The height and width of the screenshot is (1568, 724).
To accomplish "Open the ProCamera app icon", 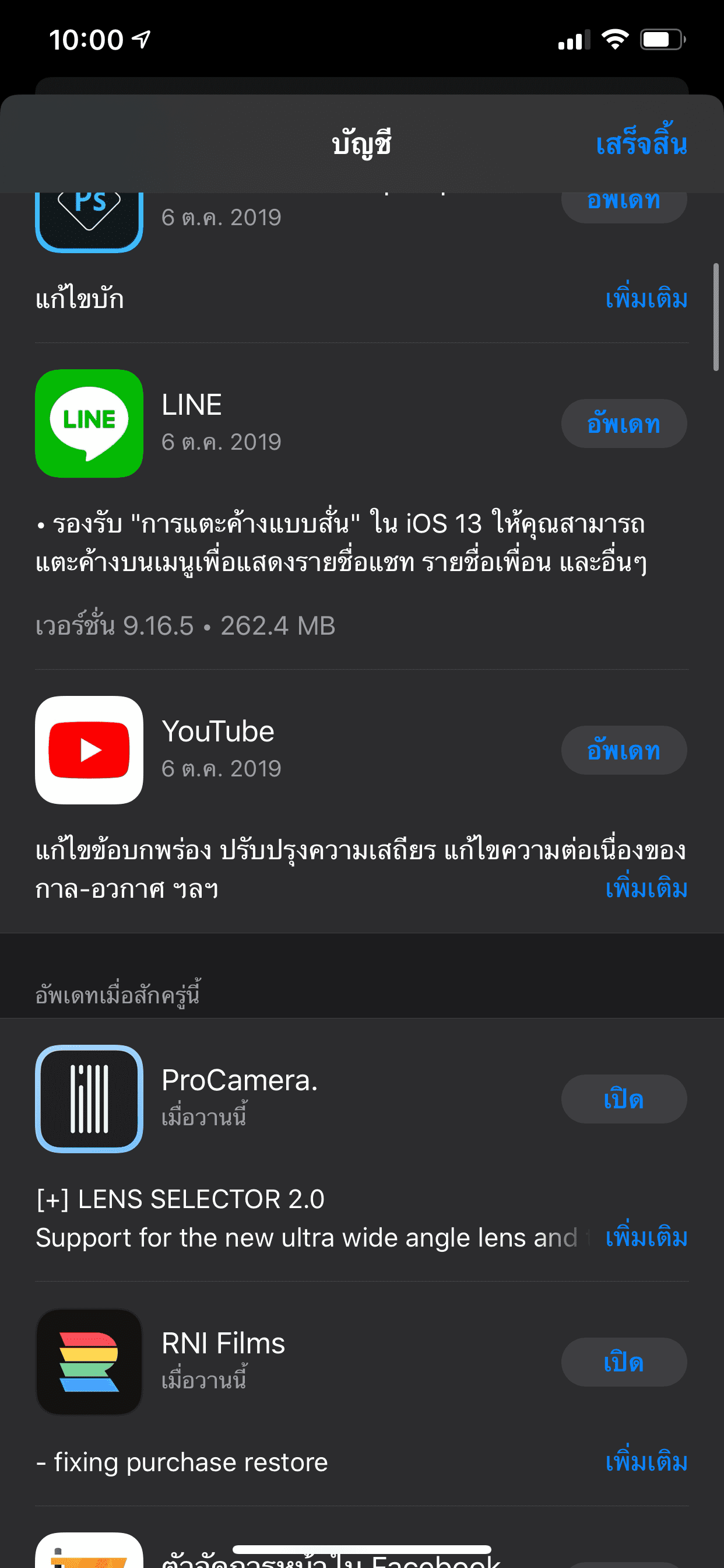I will (x=89, y=1100).
